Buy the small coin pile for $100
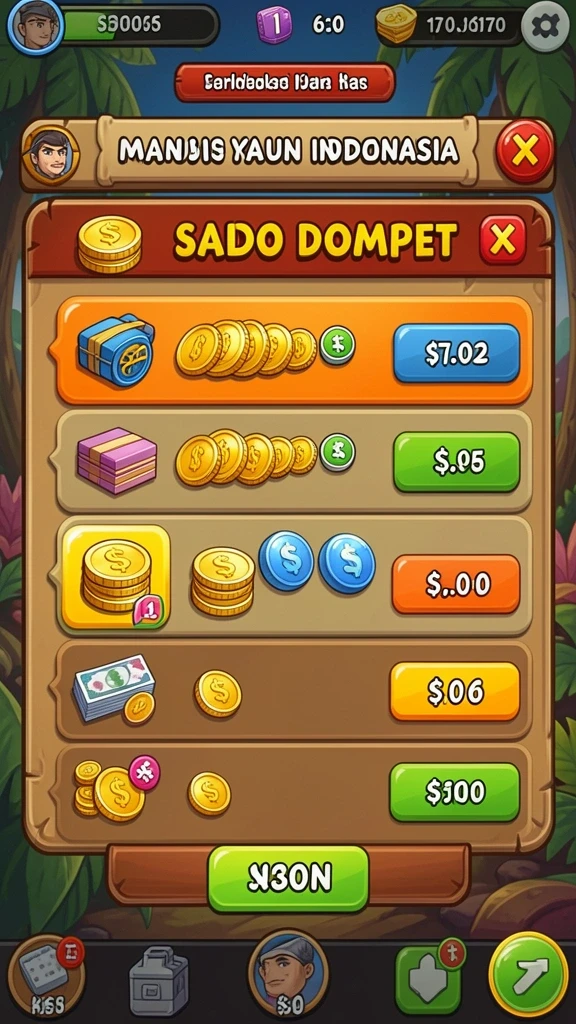Viewport: 576px width, 1024px height. pos(455,792)
